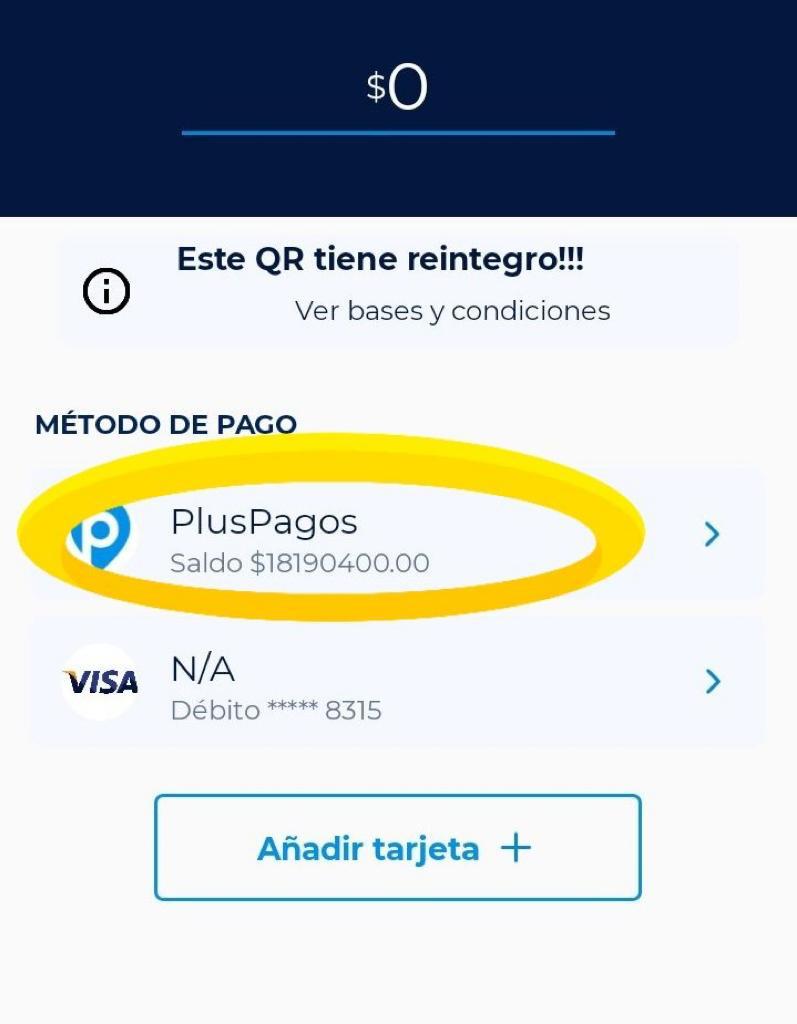
Task: Tap the $0 amount field
Action: pos(398,90)
